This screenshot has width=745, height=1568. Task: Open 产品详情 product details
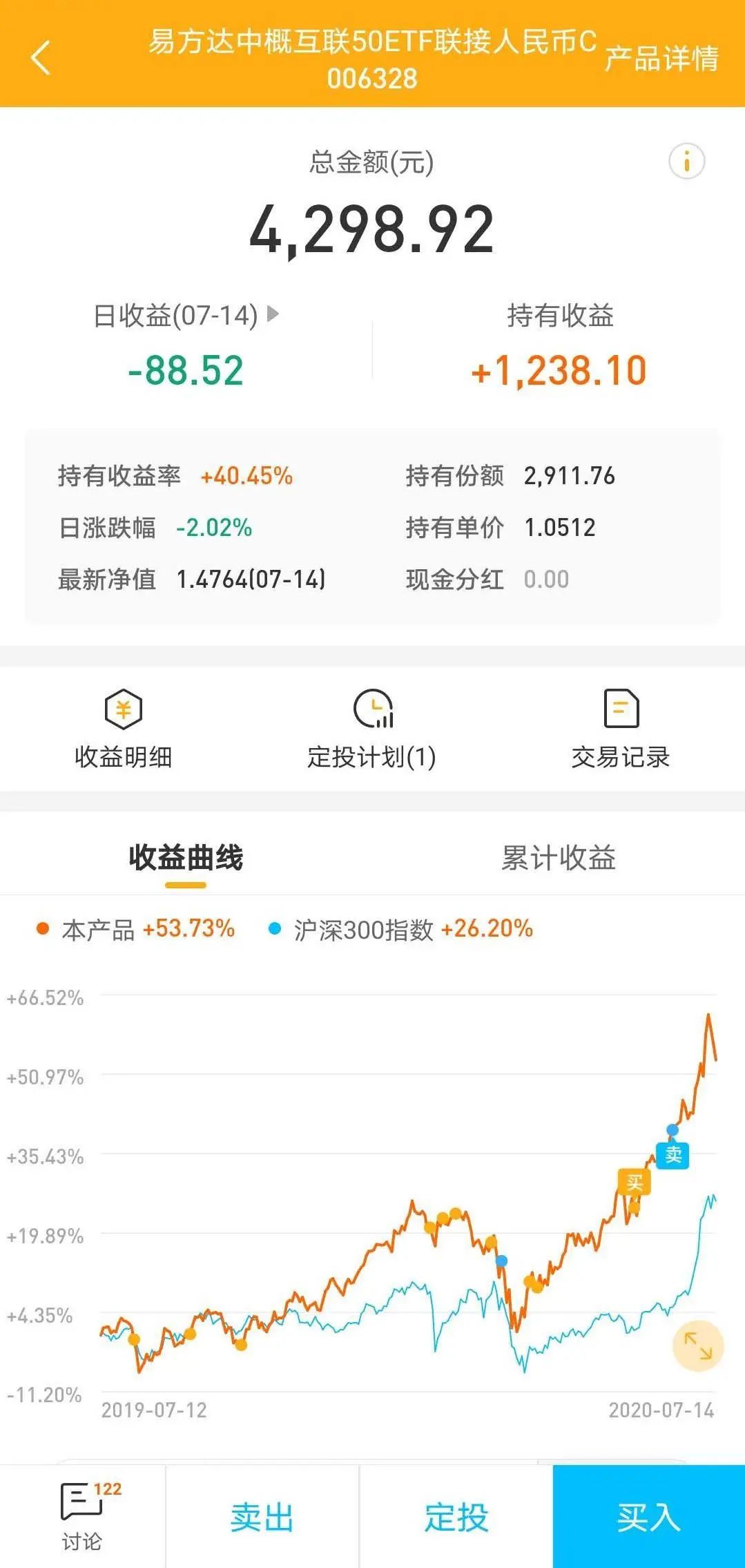(x=661, y=59)
